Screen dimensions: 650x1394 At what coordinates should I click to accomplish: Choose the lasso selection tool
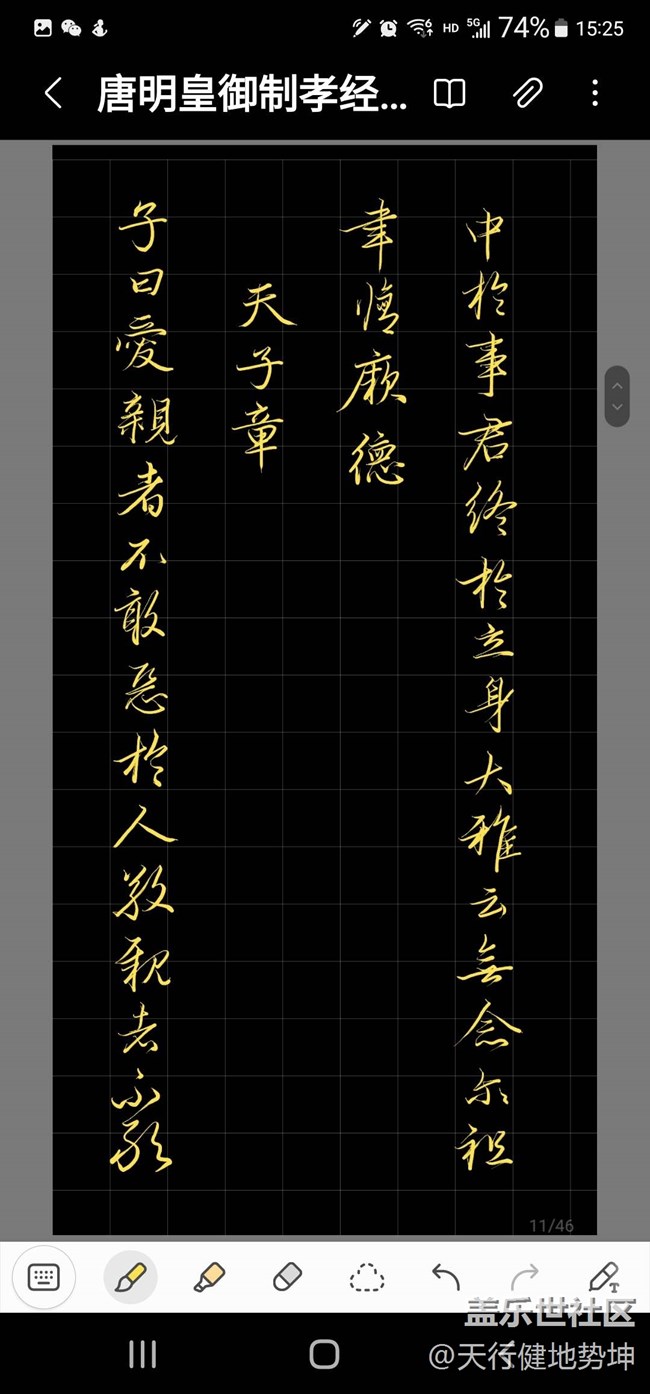[x=367, y=1278]
